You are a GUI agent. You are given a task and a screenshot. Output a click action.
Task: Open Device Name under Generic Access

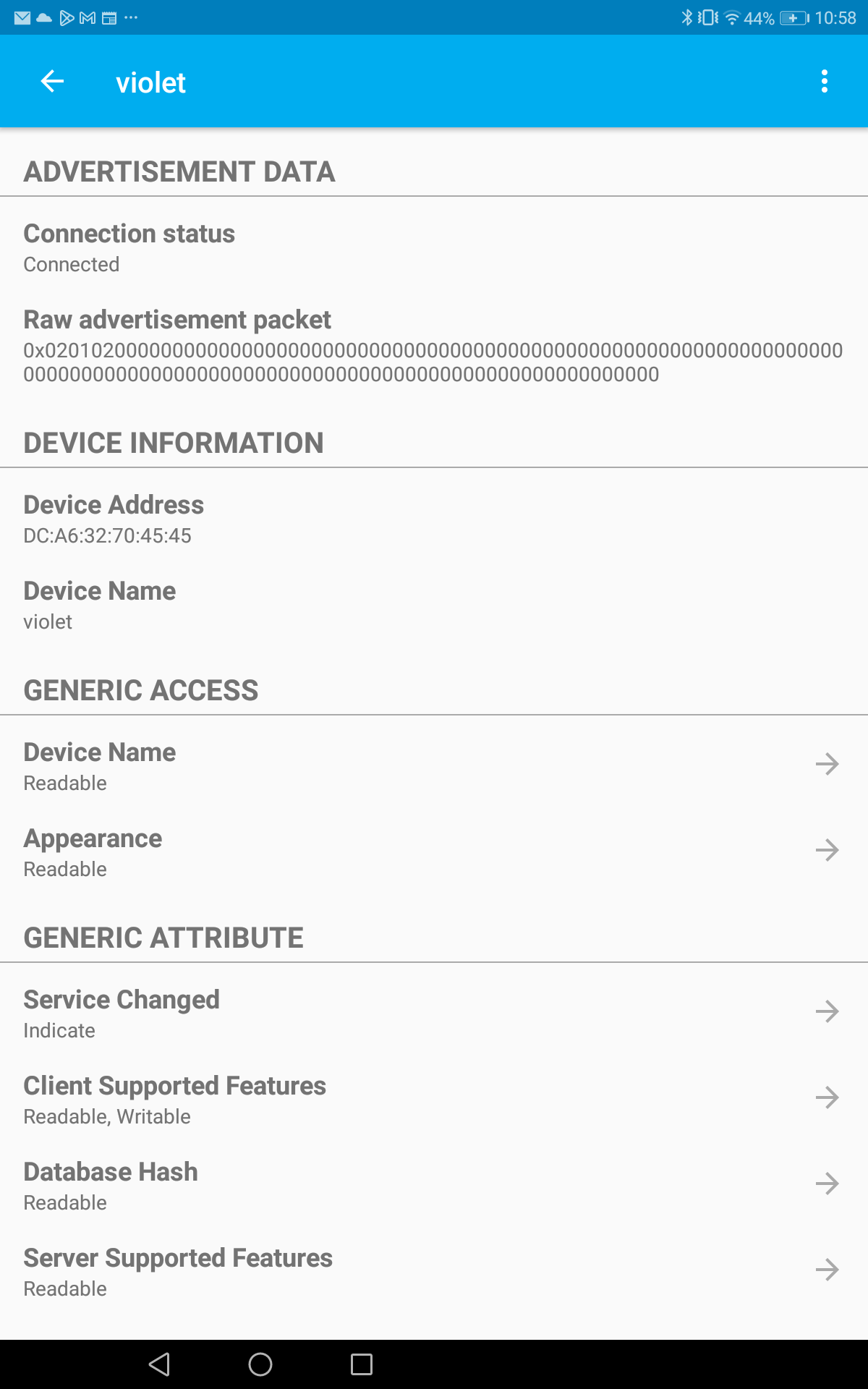[x=434, y=765]
